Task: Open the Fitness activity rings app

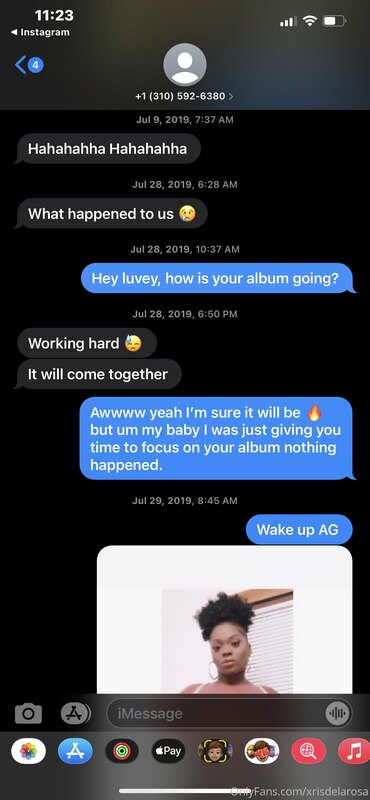Action: tap(122, 751)
